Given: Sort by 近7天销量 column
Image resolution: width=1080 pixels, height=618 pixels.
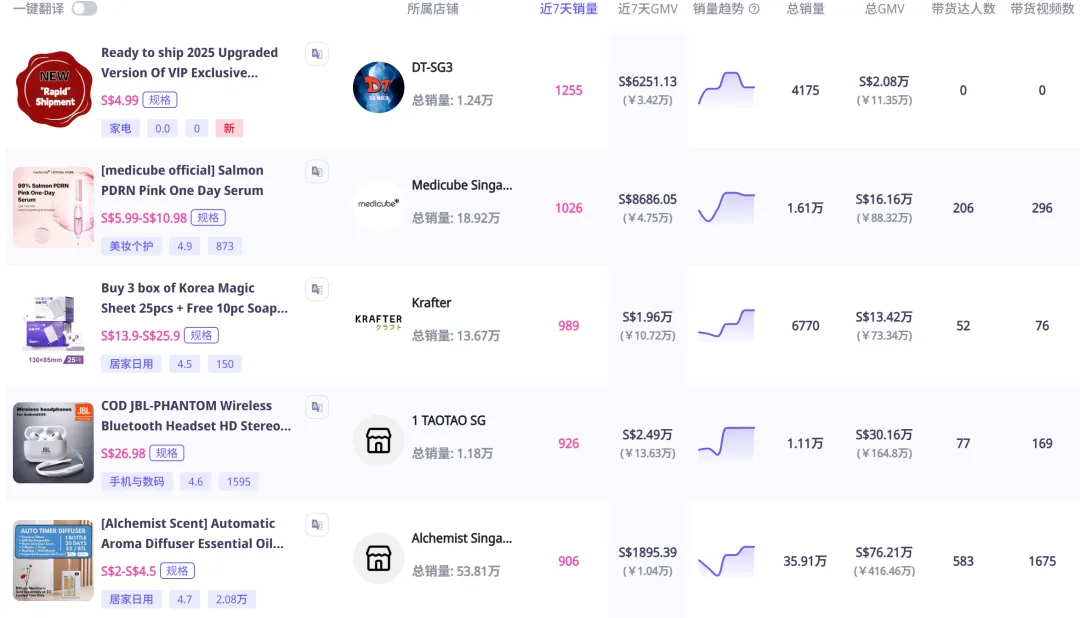Looking at the screenshot, I should pos(568,9).
